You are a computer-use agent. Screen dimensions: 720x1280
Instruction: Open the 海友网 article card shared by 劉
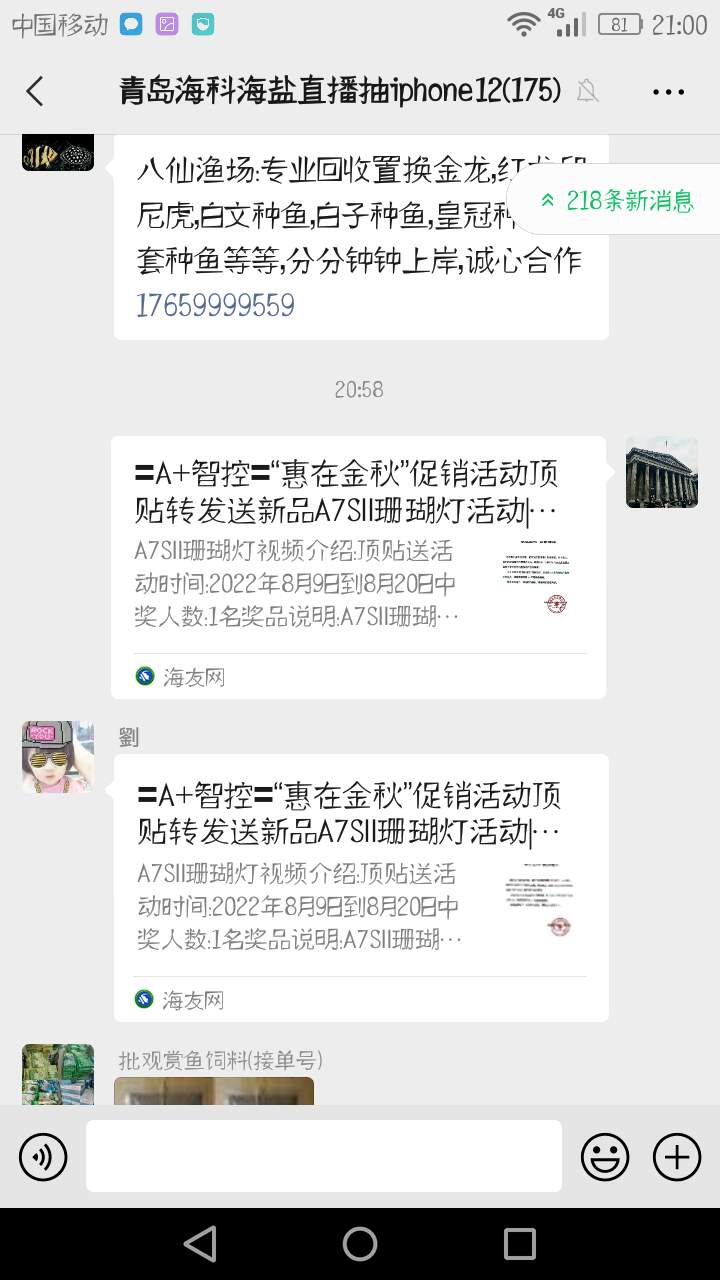pyautogui.click(x=360, y=887)
